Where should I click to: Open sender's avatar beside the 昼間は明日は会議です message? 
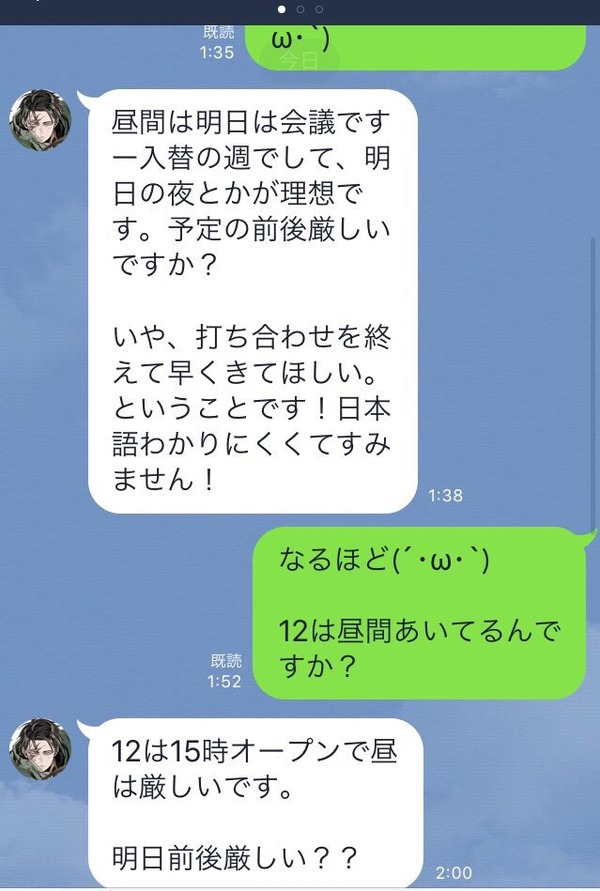tap(40, 120)
